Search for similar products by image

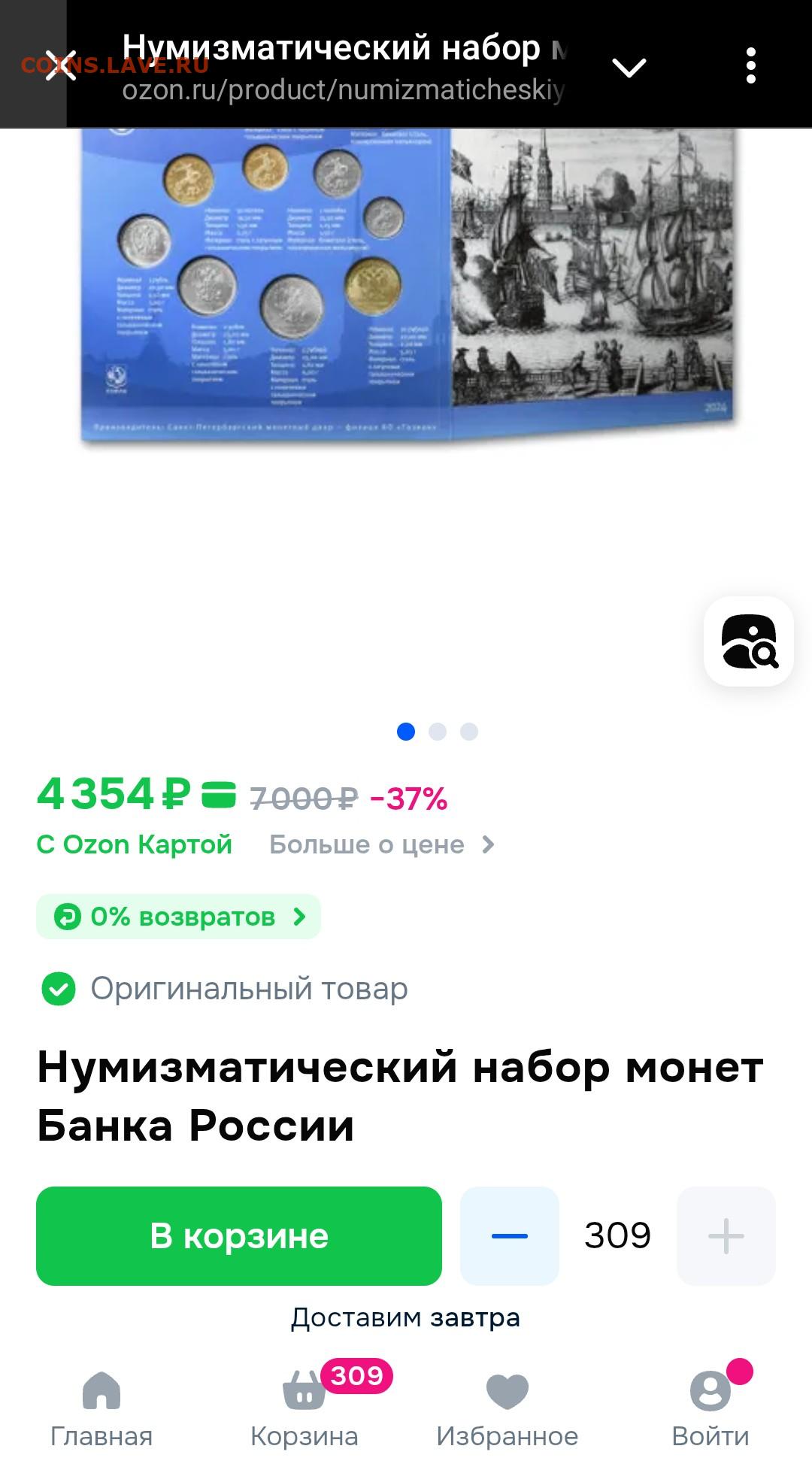(x=749, y=641)
